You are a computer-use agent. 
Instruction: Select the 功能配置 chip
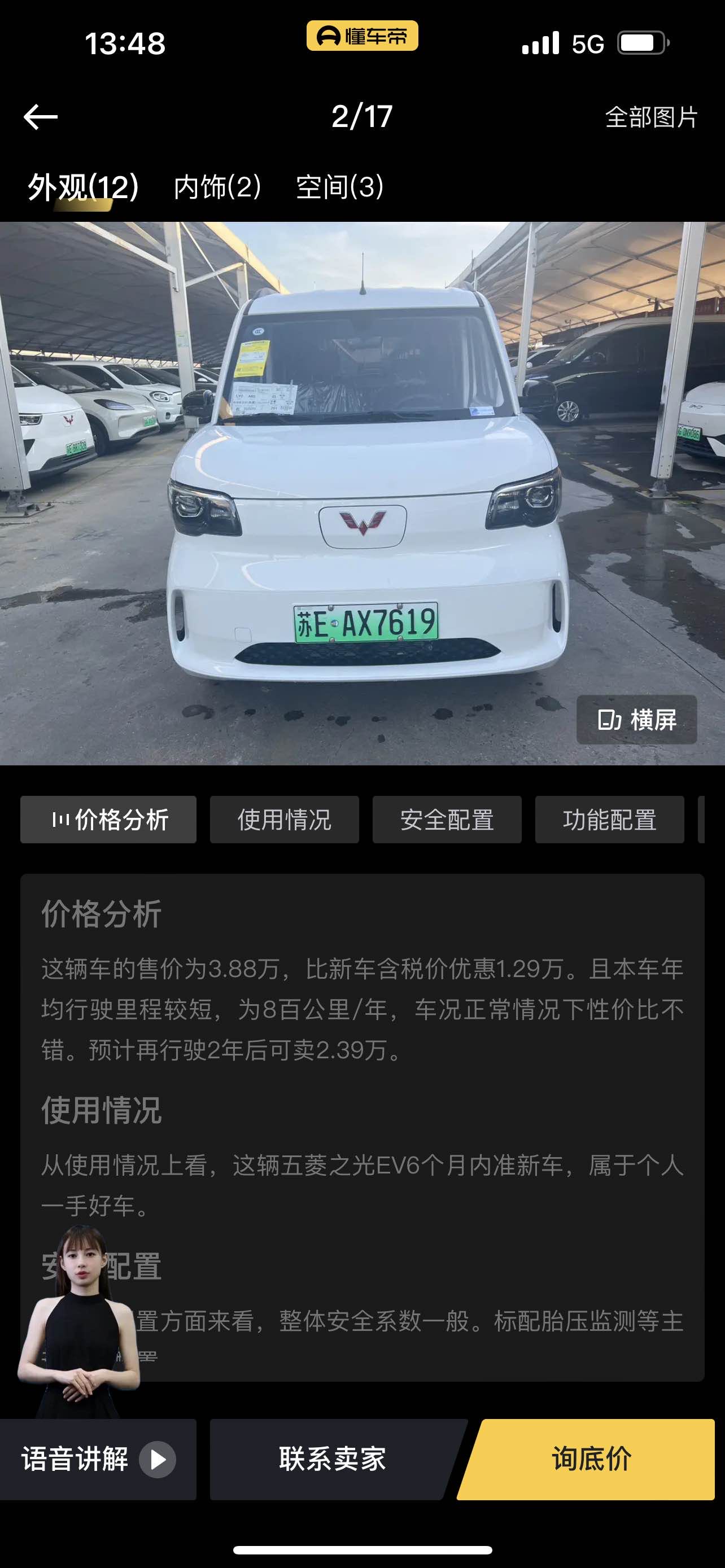[609, 820]
